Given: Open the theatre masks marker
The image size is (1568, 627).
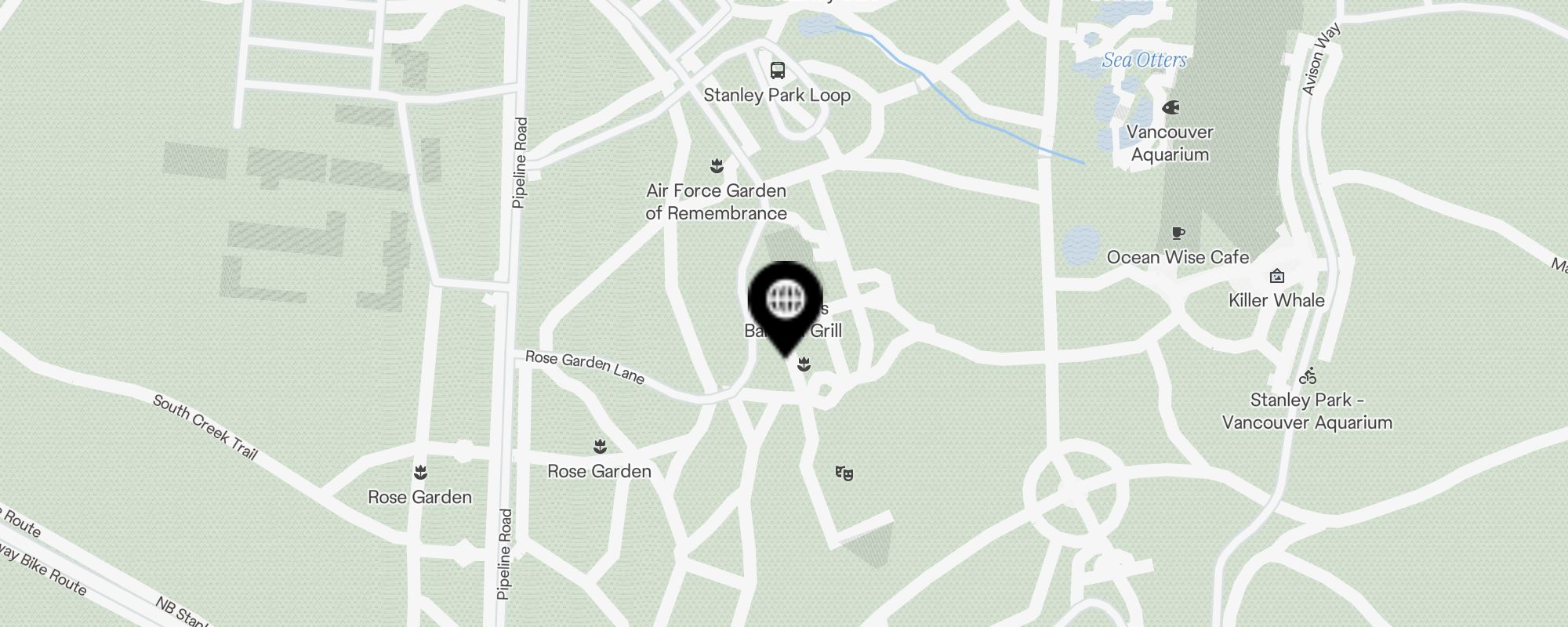Looking at the screenshot, I should pos(844,473).
